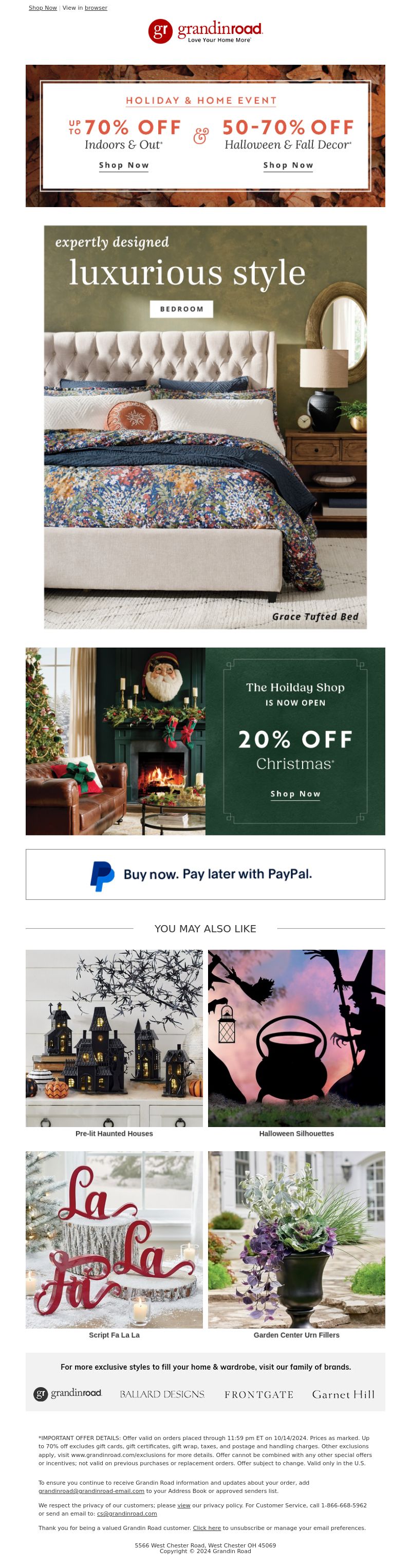The image size is (411, 1568).
Task: Tap grandinroad@grandinroad-email.com address link
Action: pyautogui.click(x=91, y=1491)
